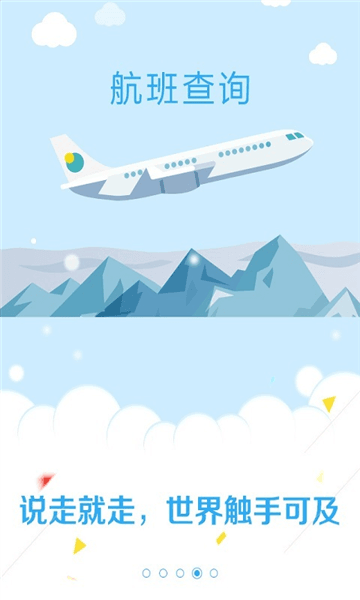Select the second page indicator dot

pyautogui.click(x=163, y=573)
